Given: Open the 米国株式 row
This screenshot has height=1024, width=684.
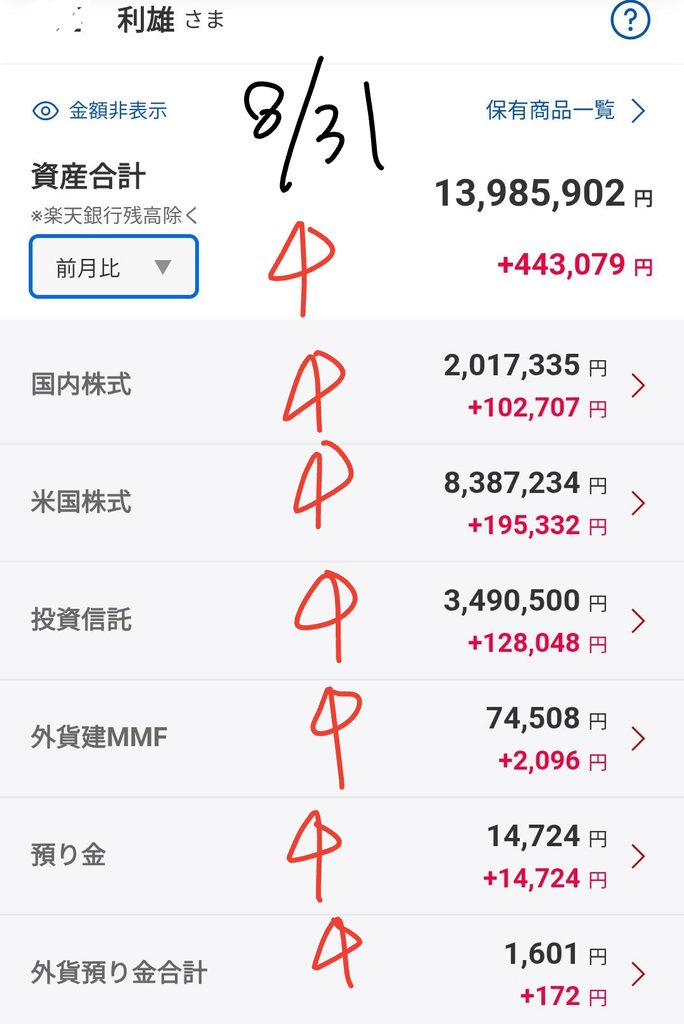Looking at the screenshot, I should pyautogui.click(x=342, y=503).
